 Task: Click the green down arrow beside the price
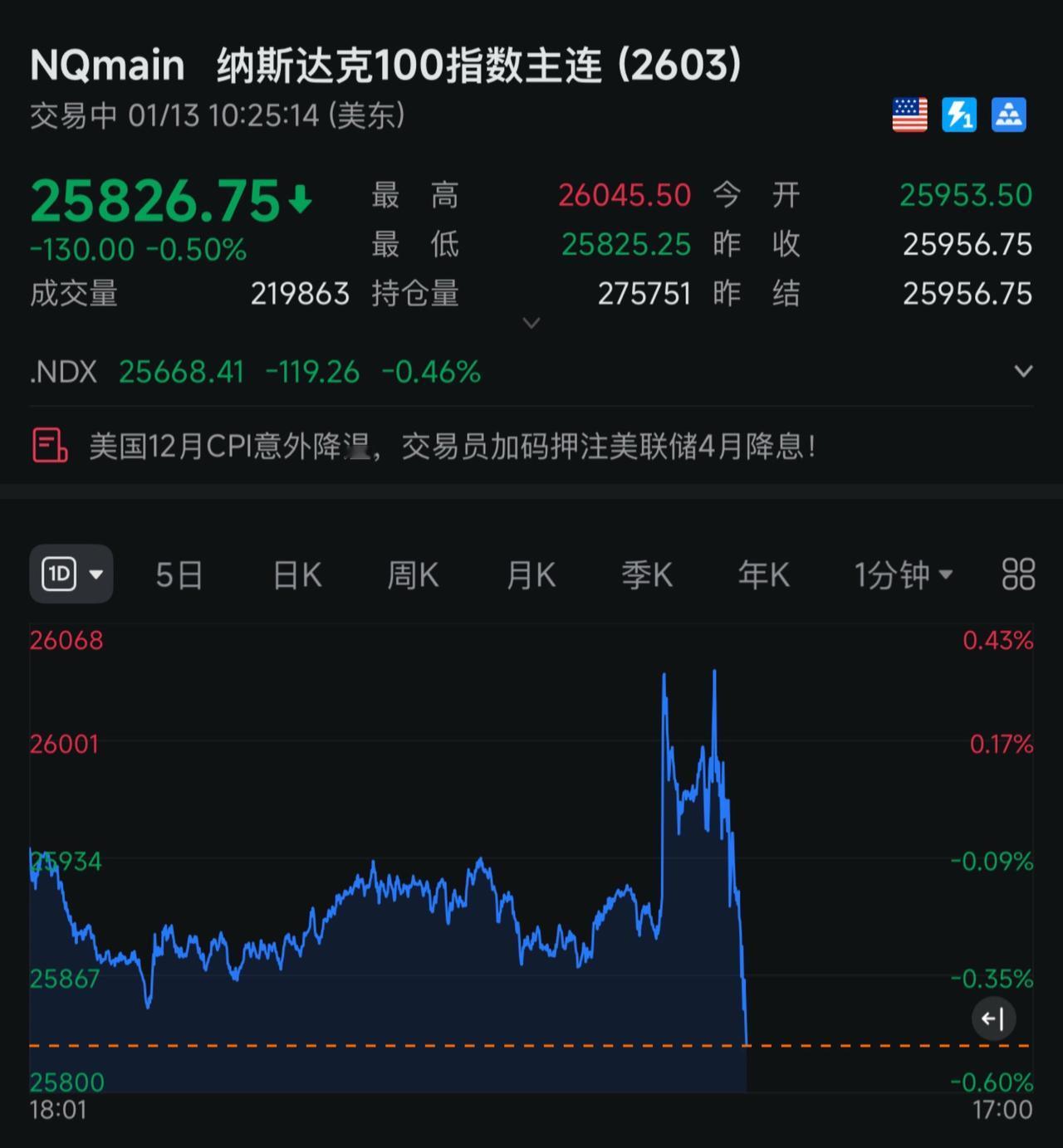click(x=301, y=199)
